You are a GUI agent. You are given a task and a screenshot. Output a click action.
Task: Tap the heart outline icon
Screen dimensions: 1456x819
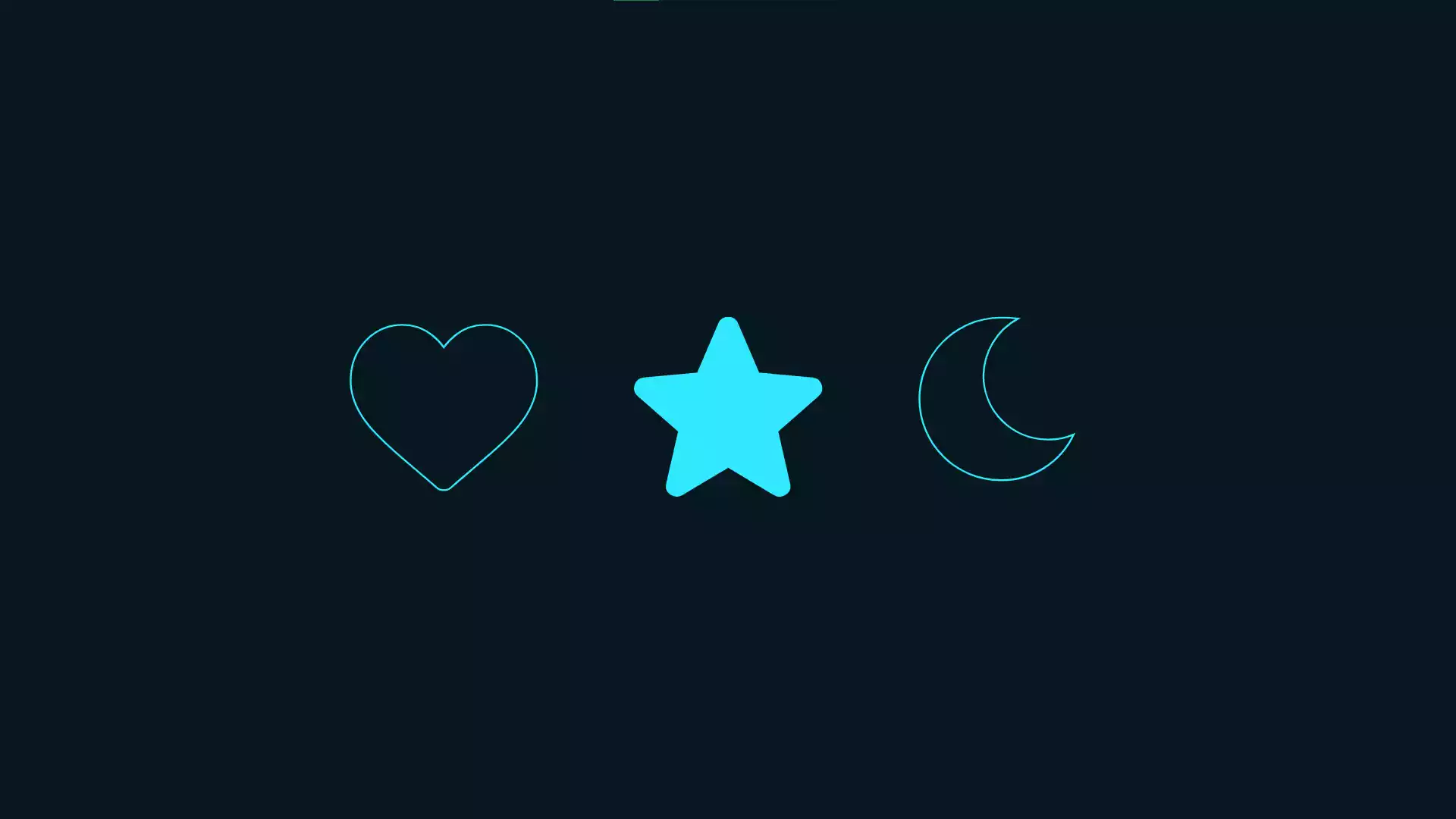tap(444, 406)
